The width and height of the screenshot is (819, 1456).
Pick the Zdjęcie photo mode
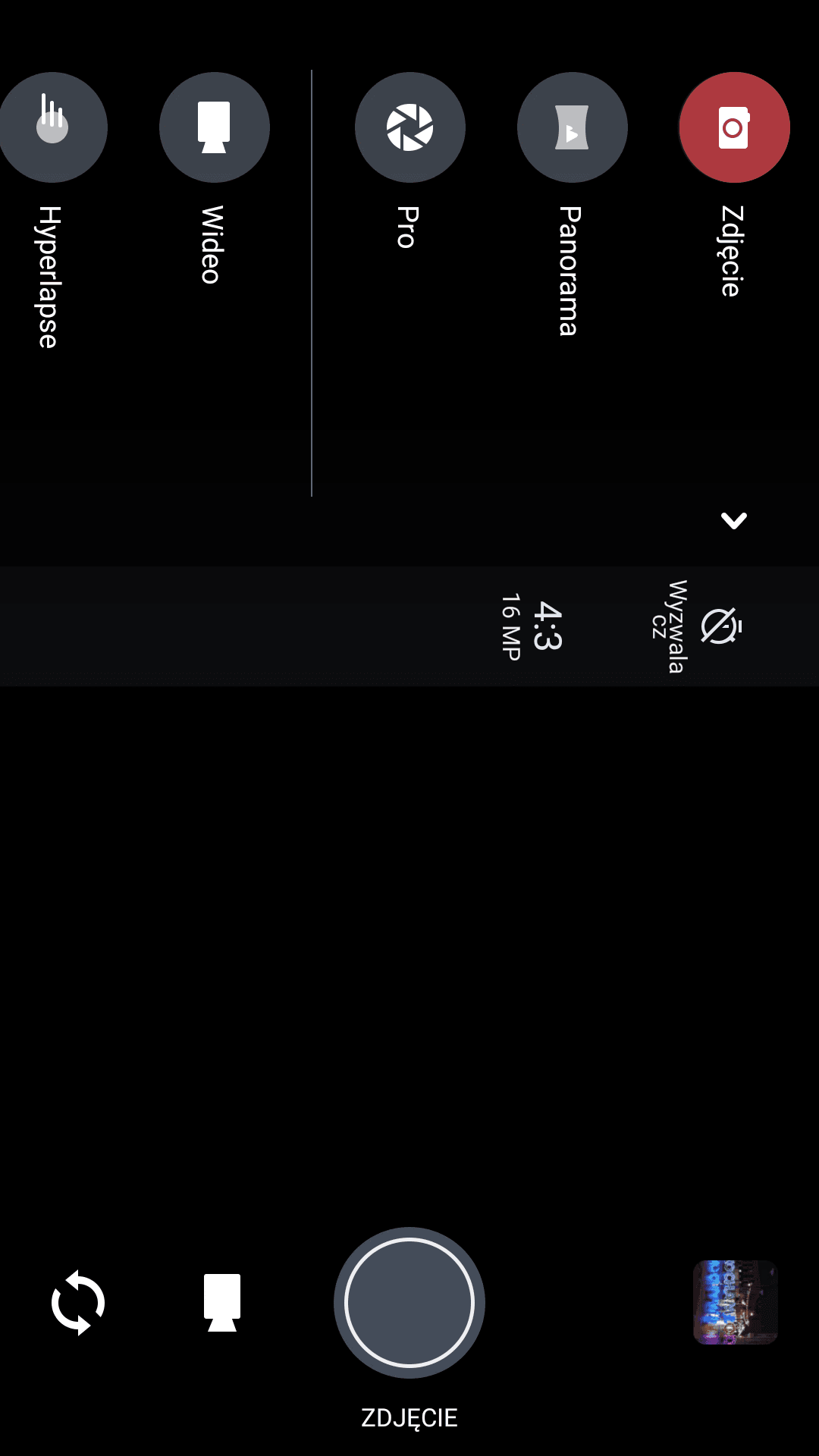[734, 127]
